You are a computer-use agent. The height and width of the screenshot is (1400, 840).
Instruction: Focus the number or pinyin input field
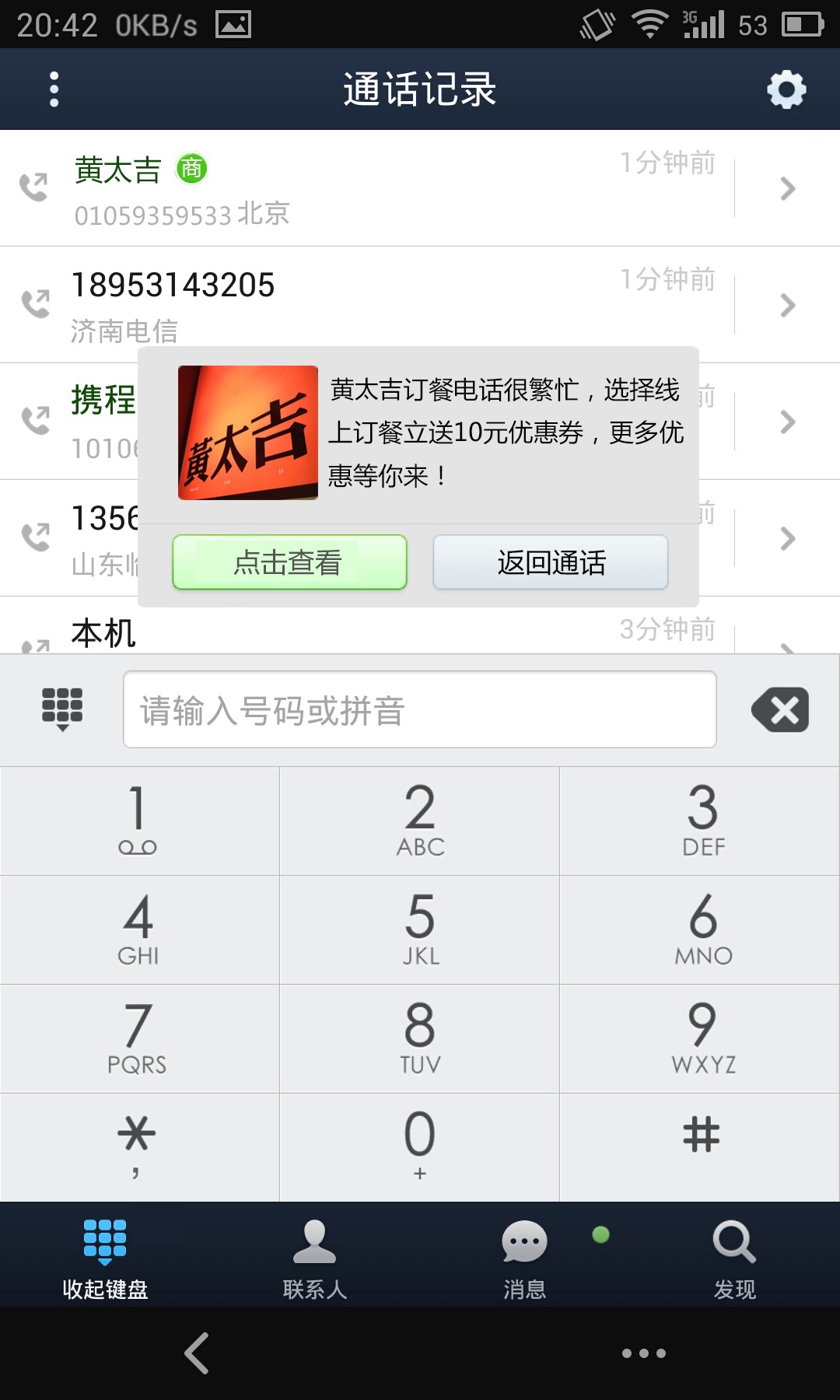pyautogui.click(x=420, y=710)
